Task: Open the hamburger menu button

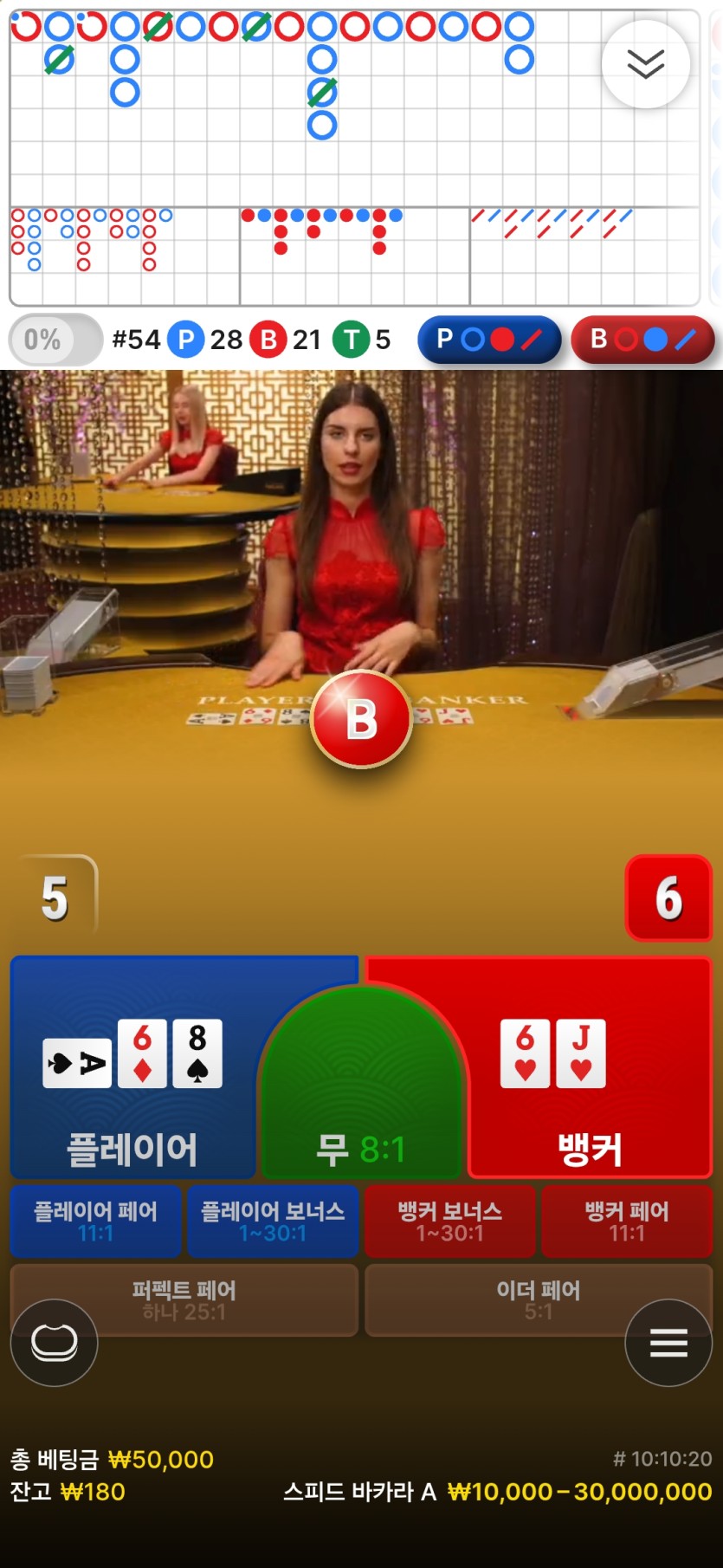Action: pos(668,1343)
